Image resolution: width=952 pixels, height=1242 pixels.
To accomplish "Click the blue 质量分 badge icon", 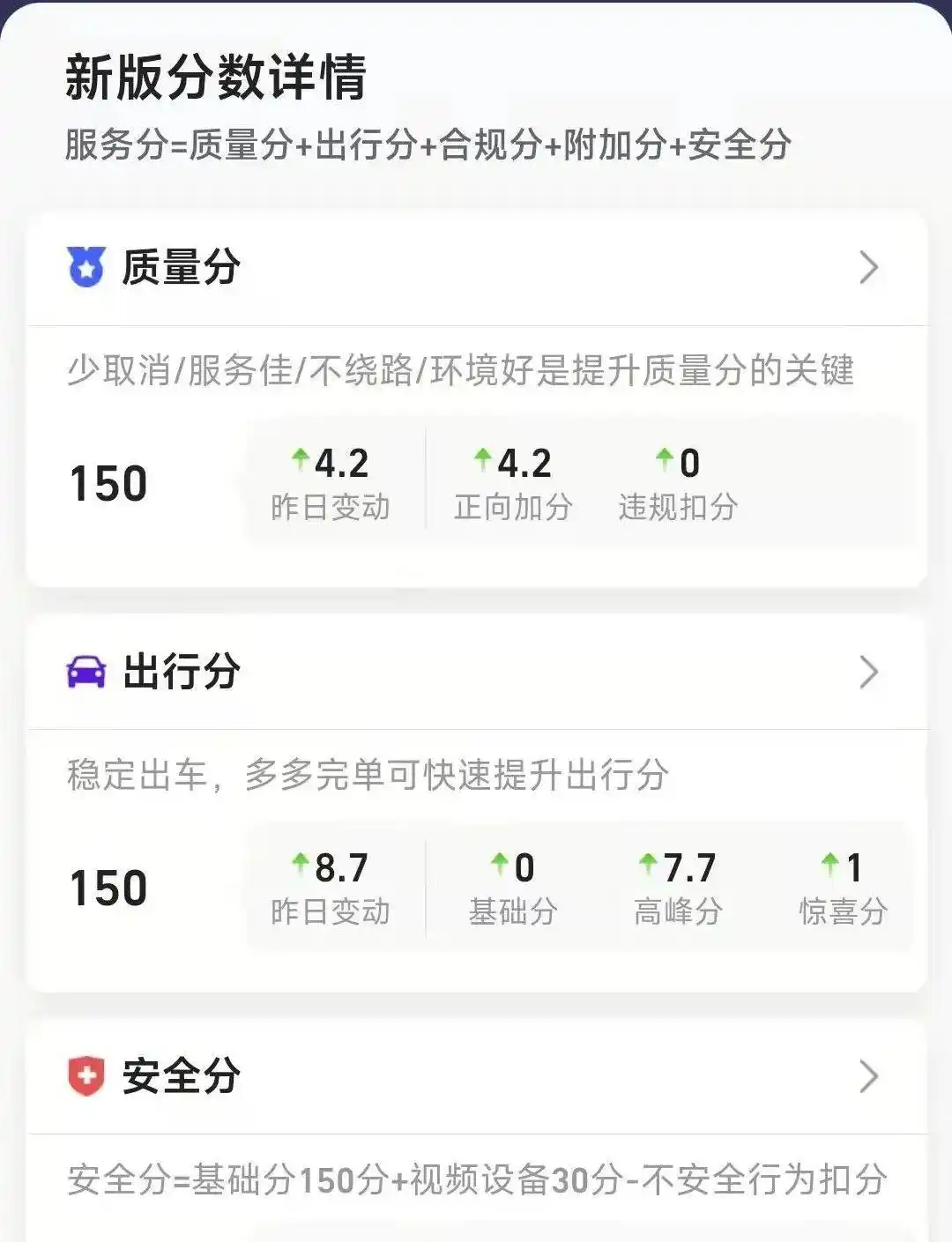I will pos(86,266).
